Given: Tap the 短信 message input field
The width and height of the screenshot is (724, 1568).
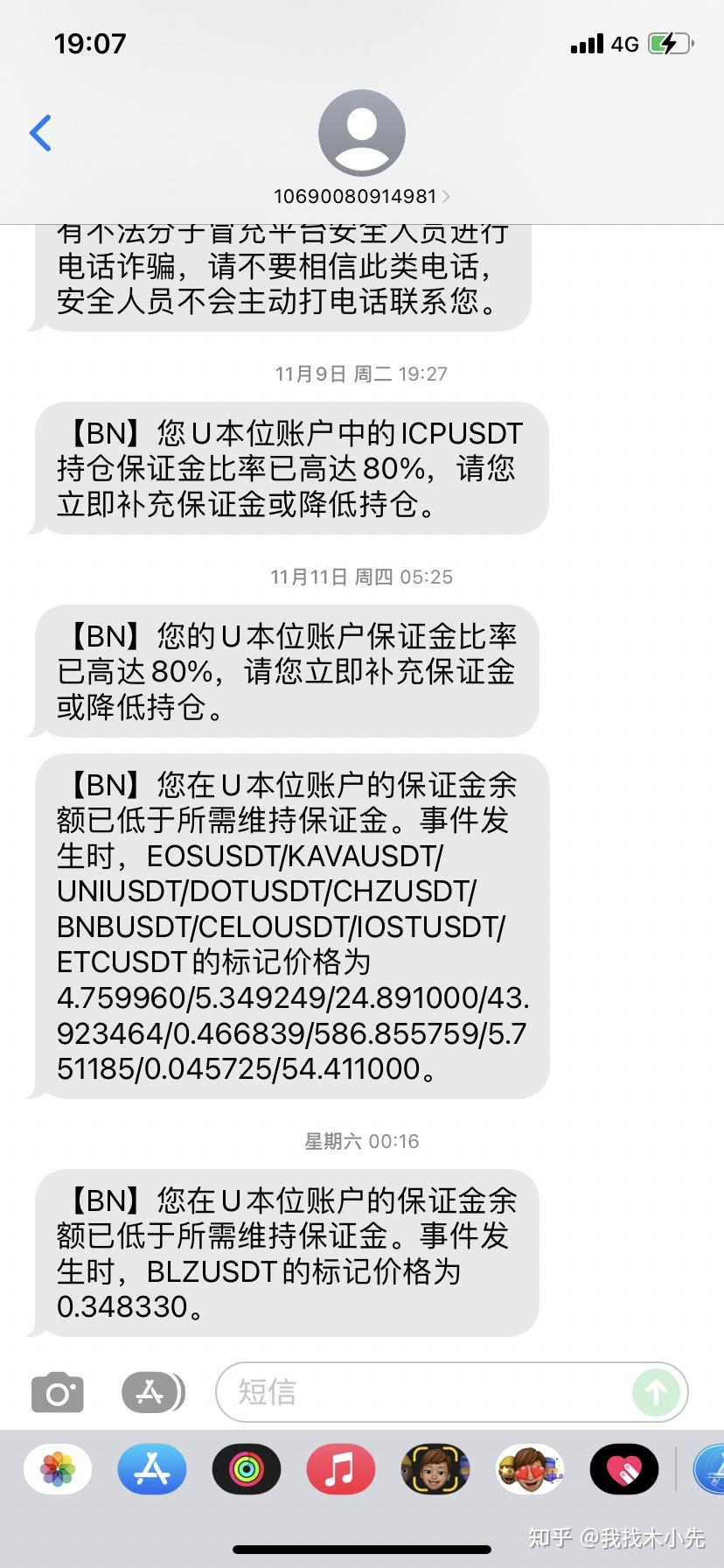Looking at the screenshot, I should 393,1392.
